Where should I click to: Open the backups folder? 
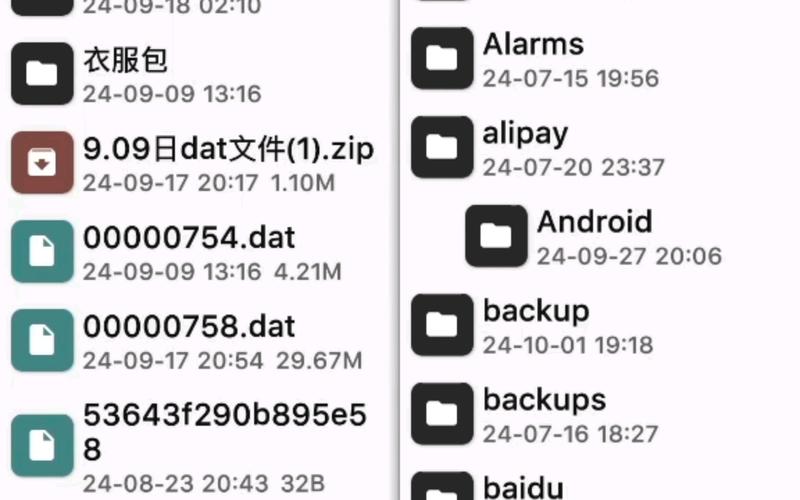[x=544, y=399]
